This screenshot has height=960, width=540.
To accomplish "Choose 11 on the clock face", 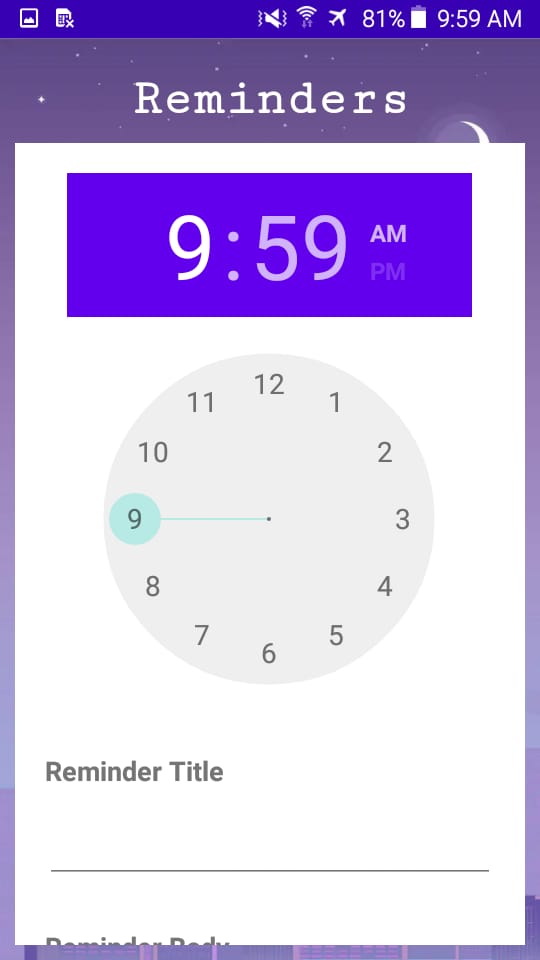I will point(201,403).
